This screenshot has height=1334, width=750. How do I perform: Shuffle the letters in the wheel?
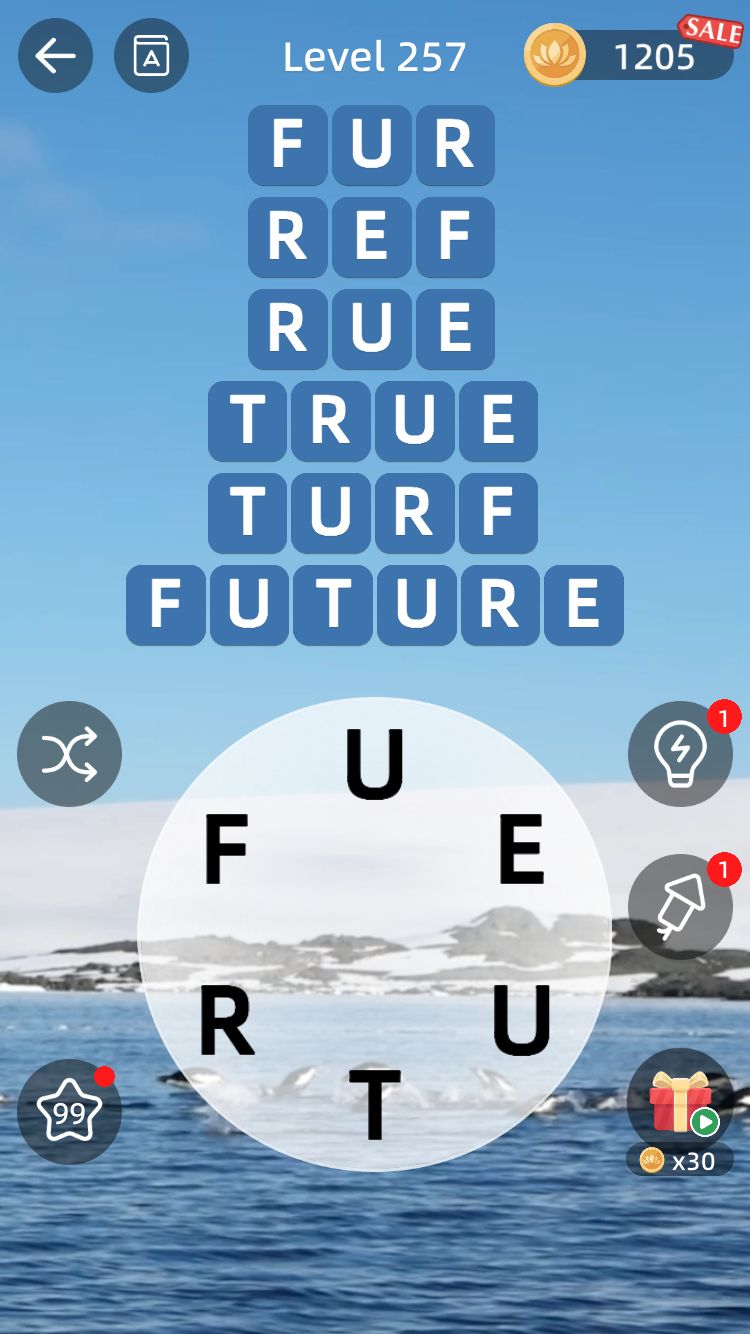click(x=69, y=753)
